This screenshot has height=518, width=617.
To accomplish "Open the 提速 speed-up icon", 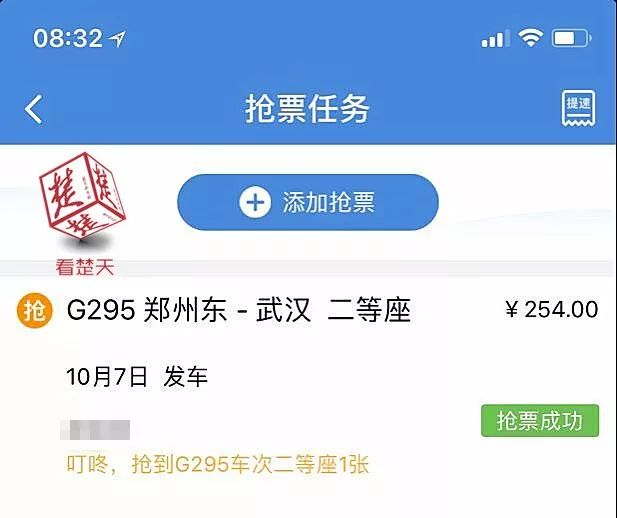I will 577,108.
